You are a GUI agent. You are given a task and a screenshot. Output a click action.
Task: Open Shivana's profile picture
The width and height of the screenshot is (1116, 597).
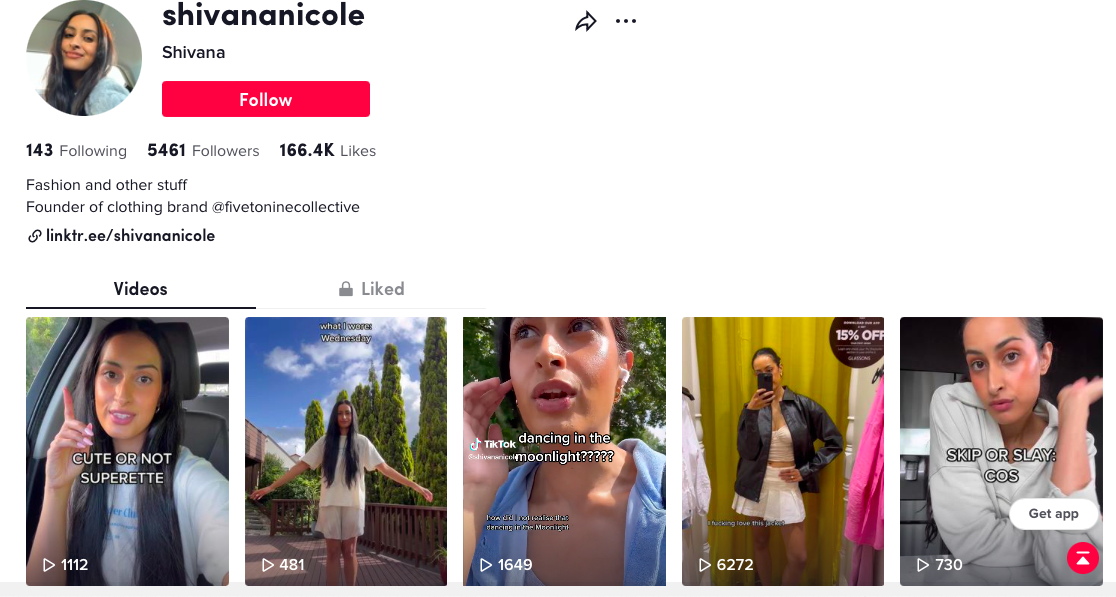point(84,58)
